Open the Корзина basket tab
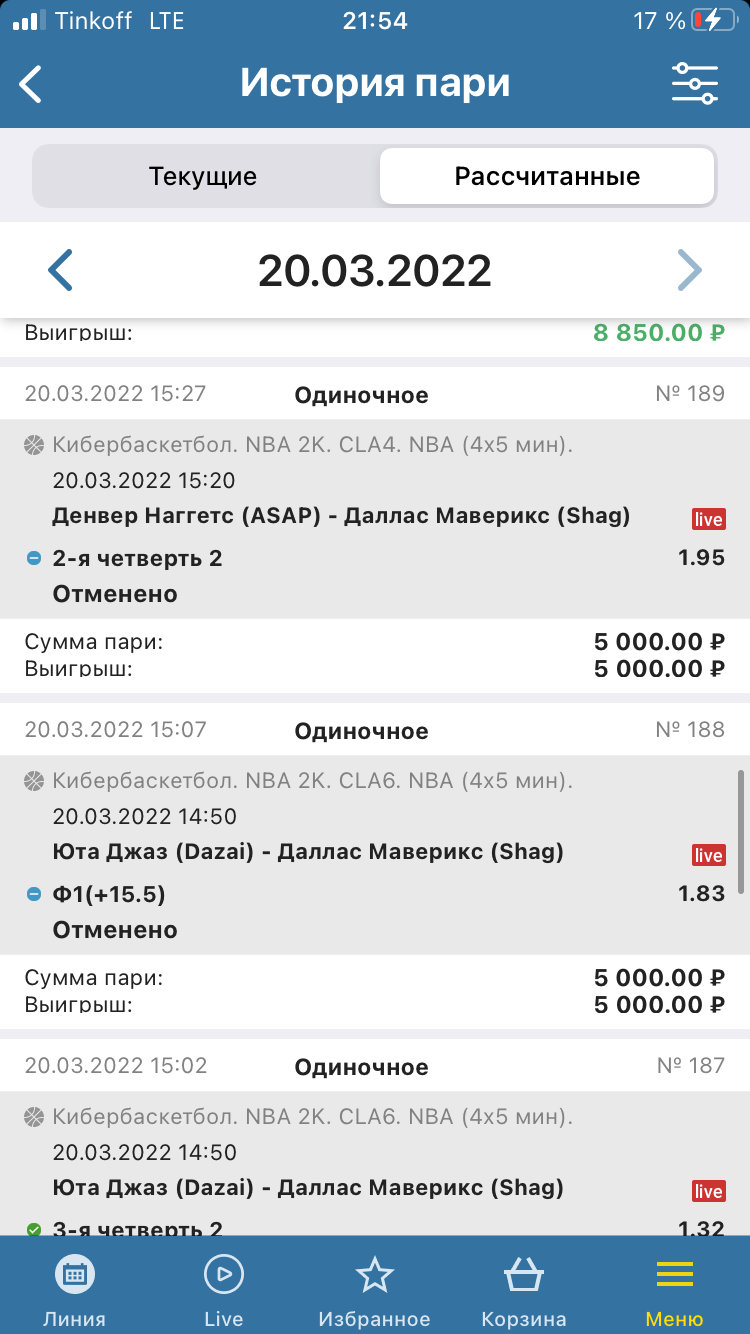Screen dimensions: 750x1334 click(524, 1291)
